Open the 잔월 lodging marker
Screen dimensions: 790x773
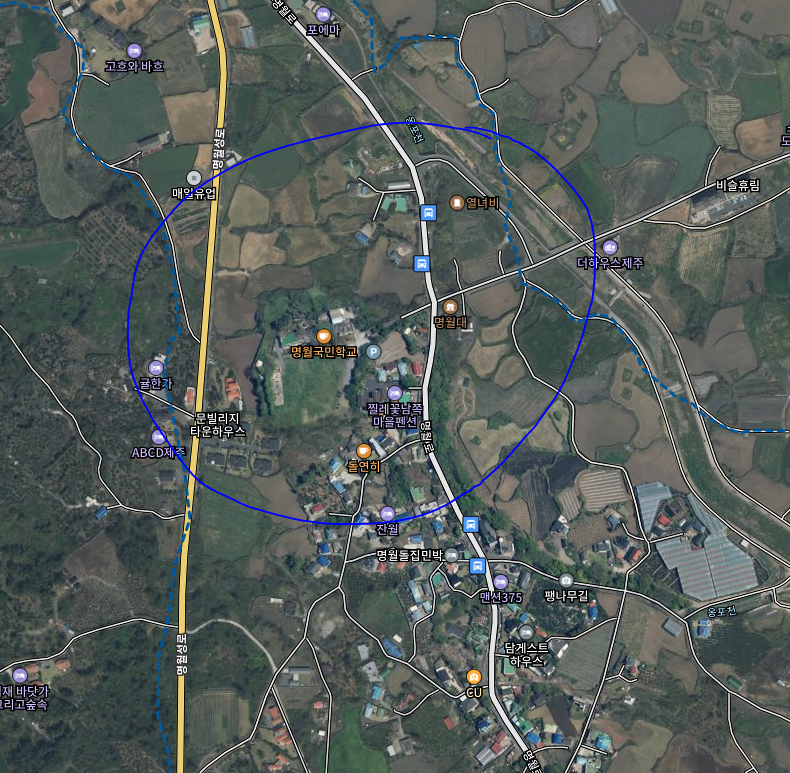coord(387,513)
